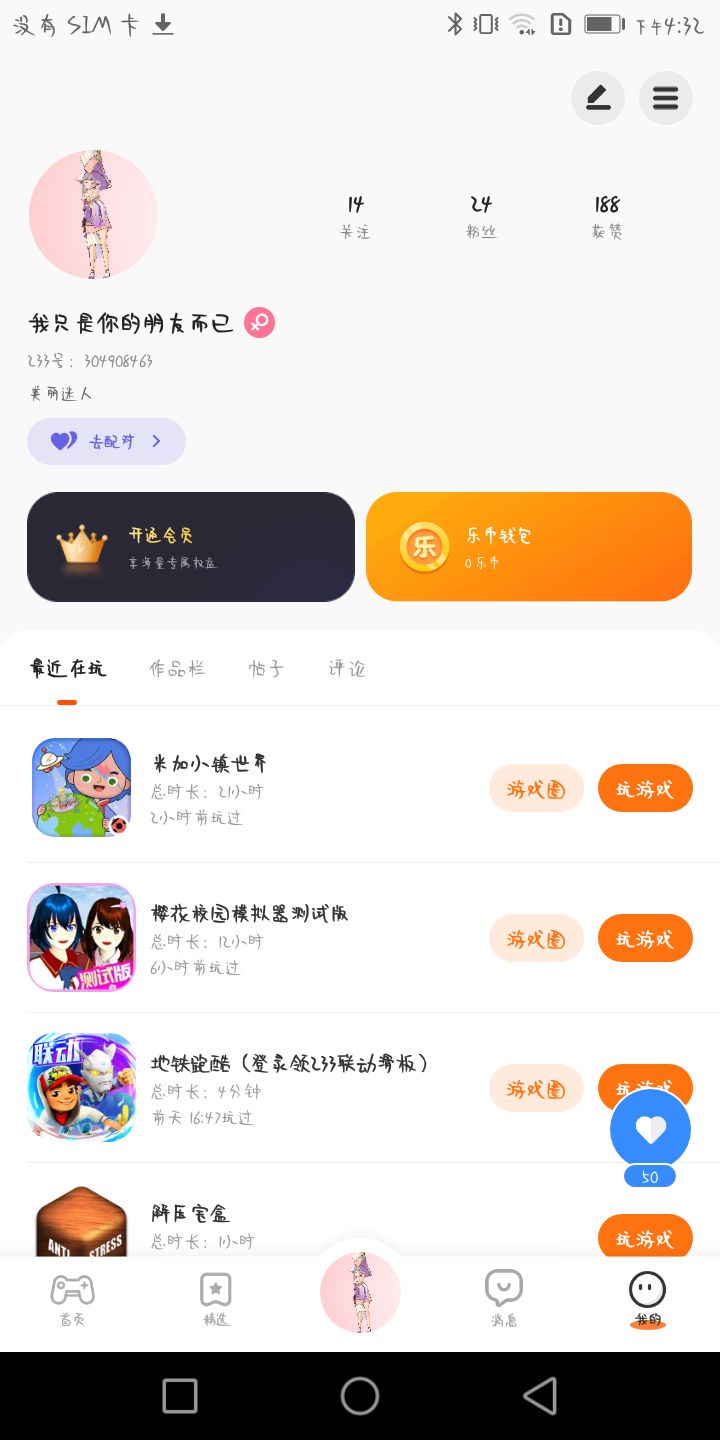
Task: Open the 乐币钱包 wallet card
Action: point(529,547)
